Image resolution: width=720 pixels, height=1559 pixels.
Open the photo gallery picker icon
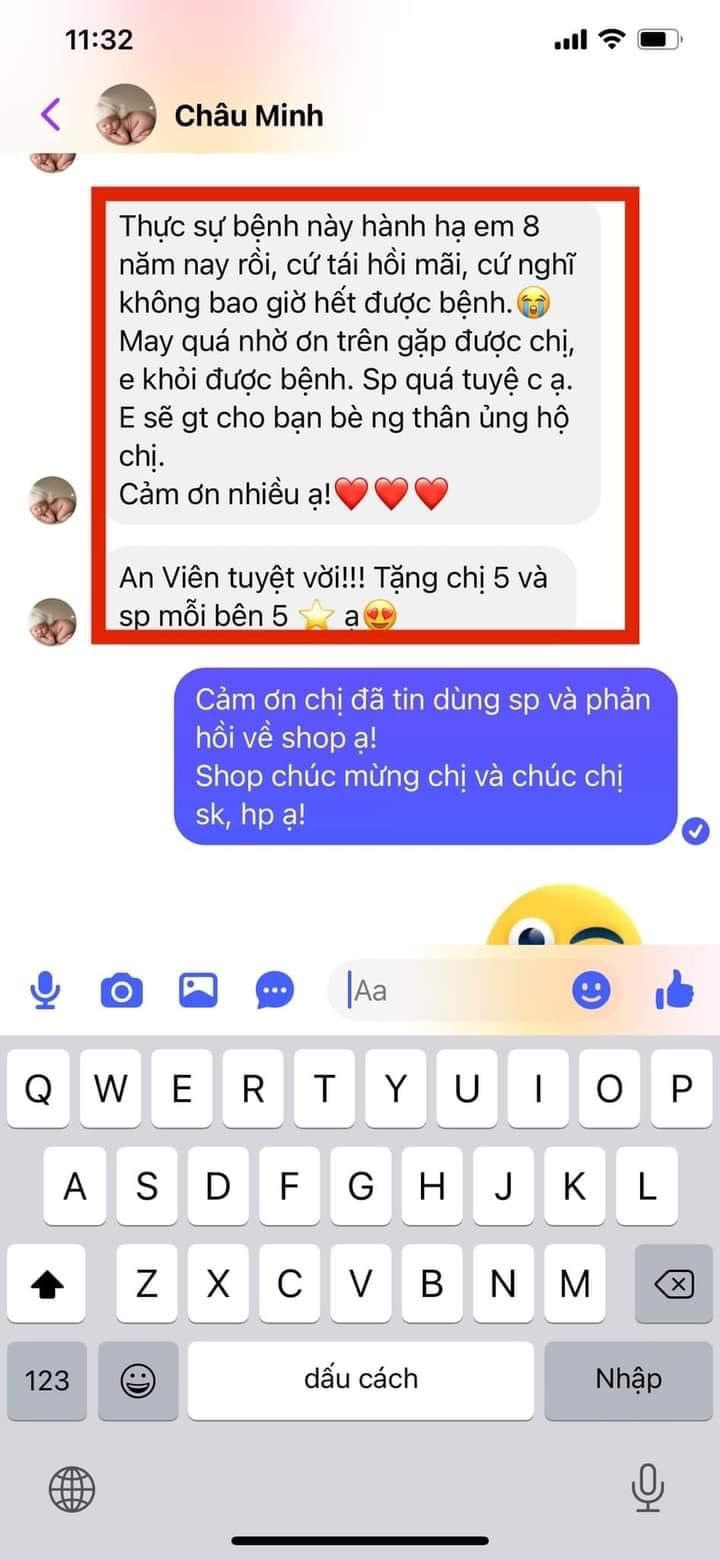(198, 990)
